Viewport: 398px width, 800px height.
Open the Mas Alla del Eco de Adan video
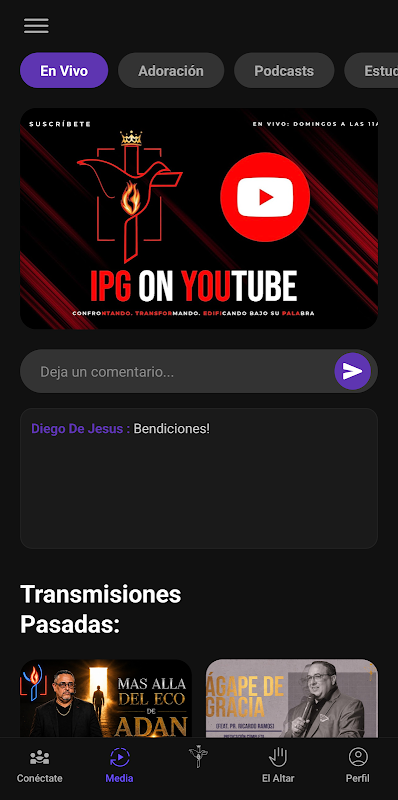106,699
